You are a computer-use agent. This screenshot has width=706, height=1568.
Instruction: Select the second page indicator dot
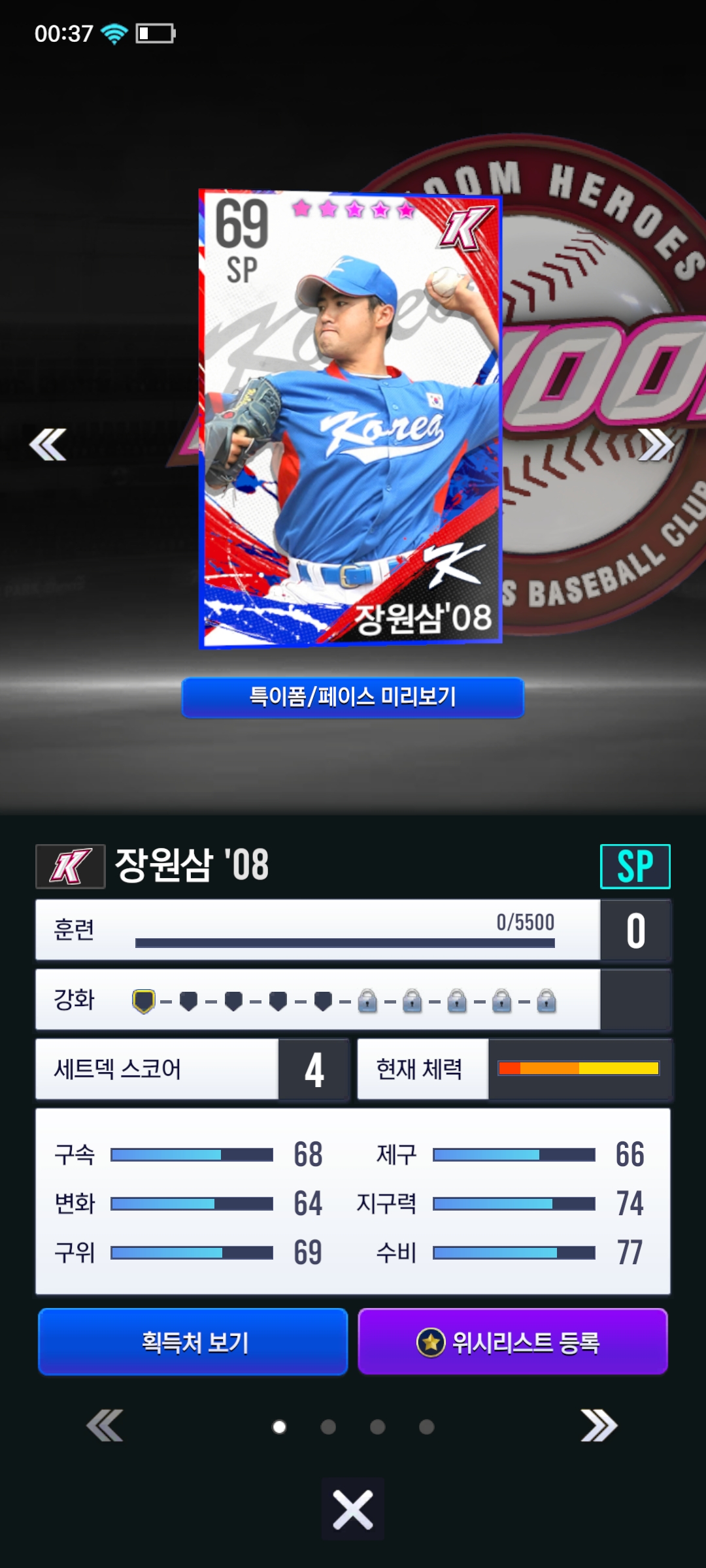(x=328, y=1427)
